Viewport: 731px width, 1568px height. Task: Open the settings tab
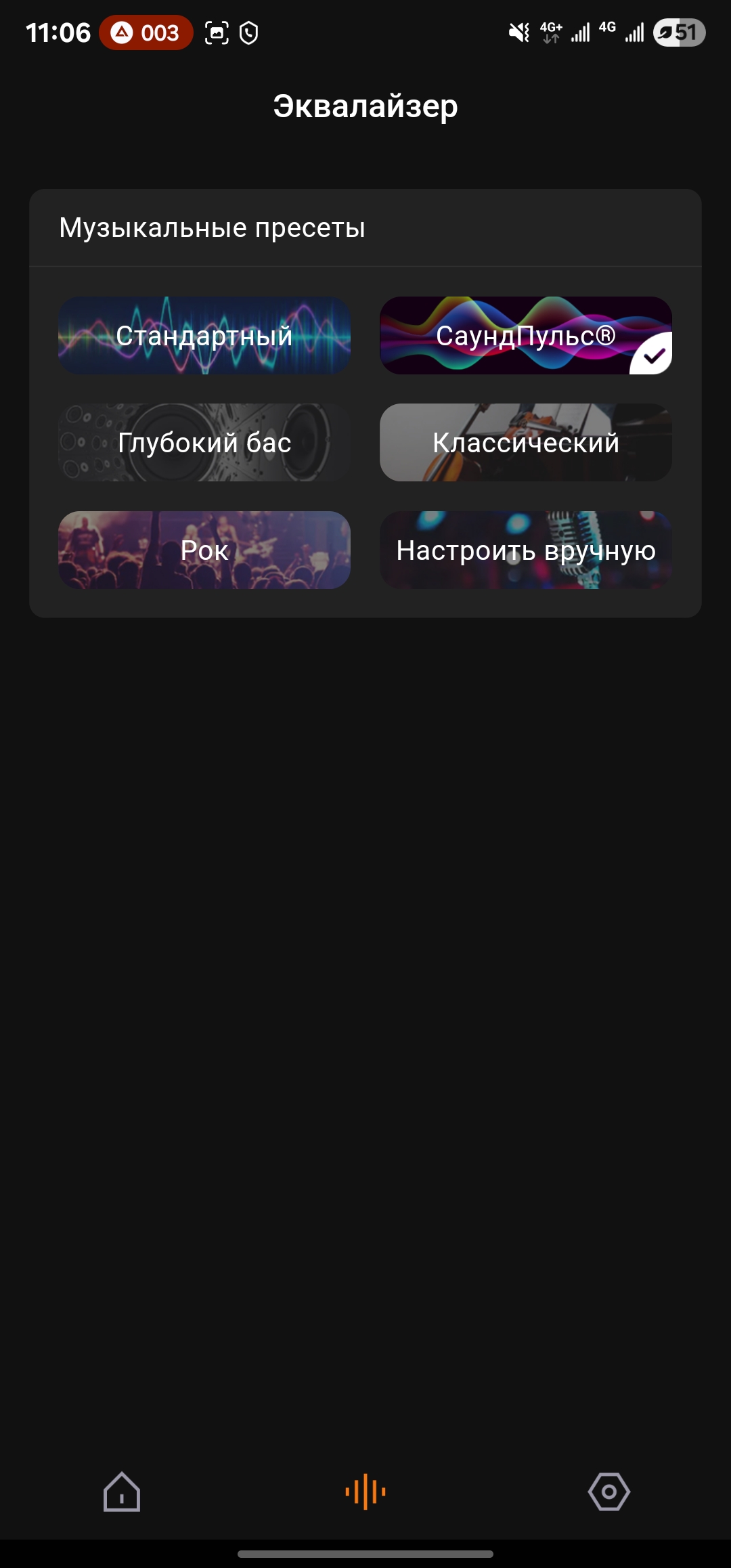(x=608, y=1491)
